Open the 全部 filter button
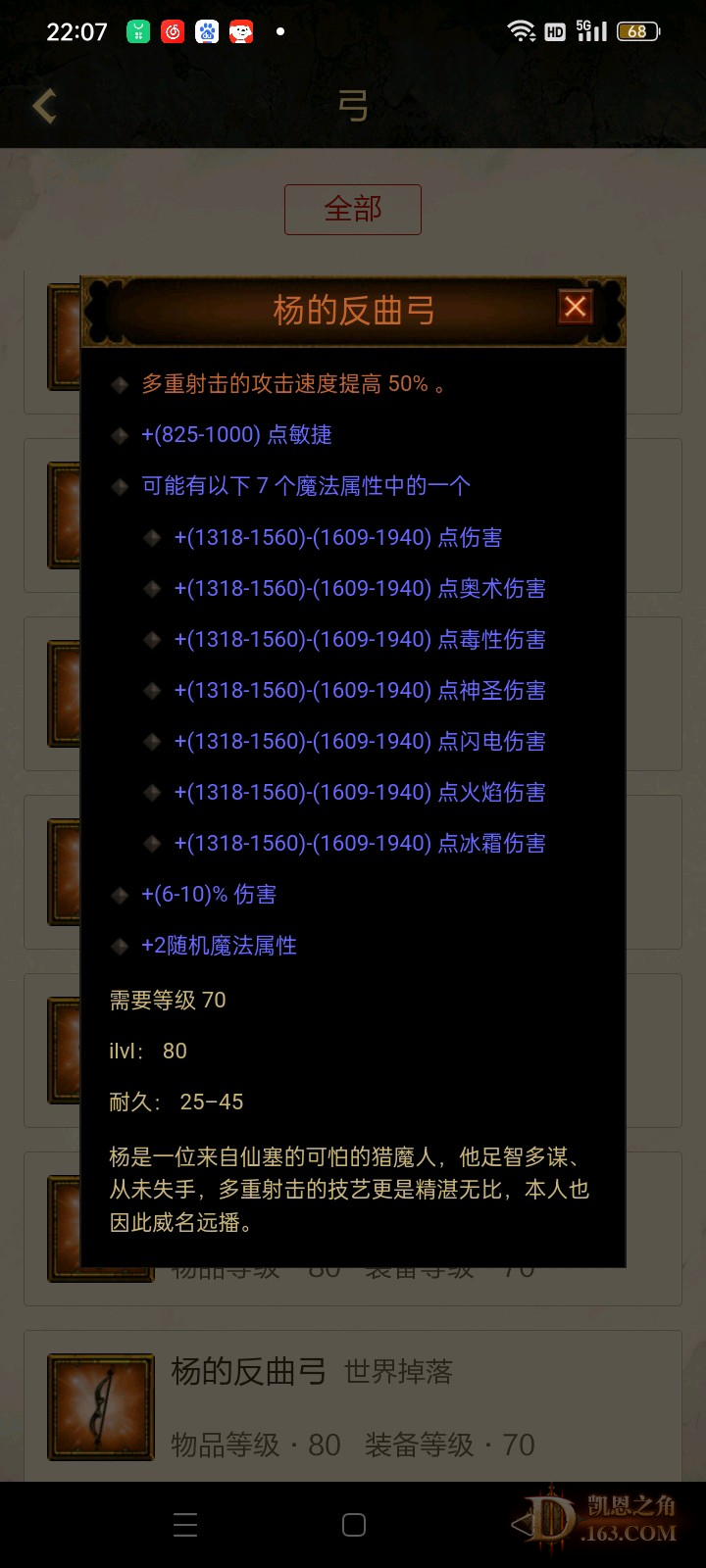The width and height of the screenshot is (706, 1568). [353, 209]
